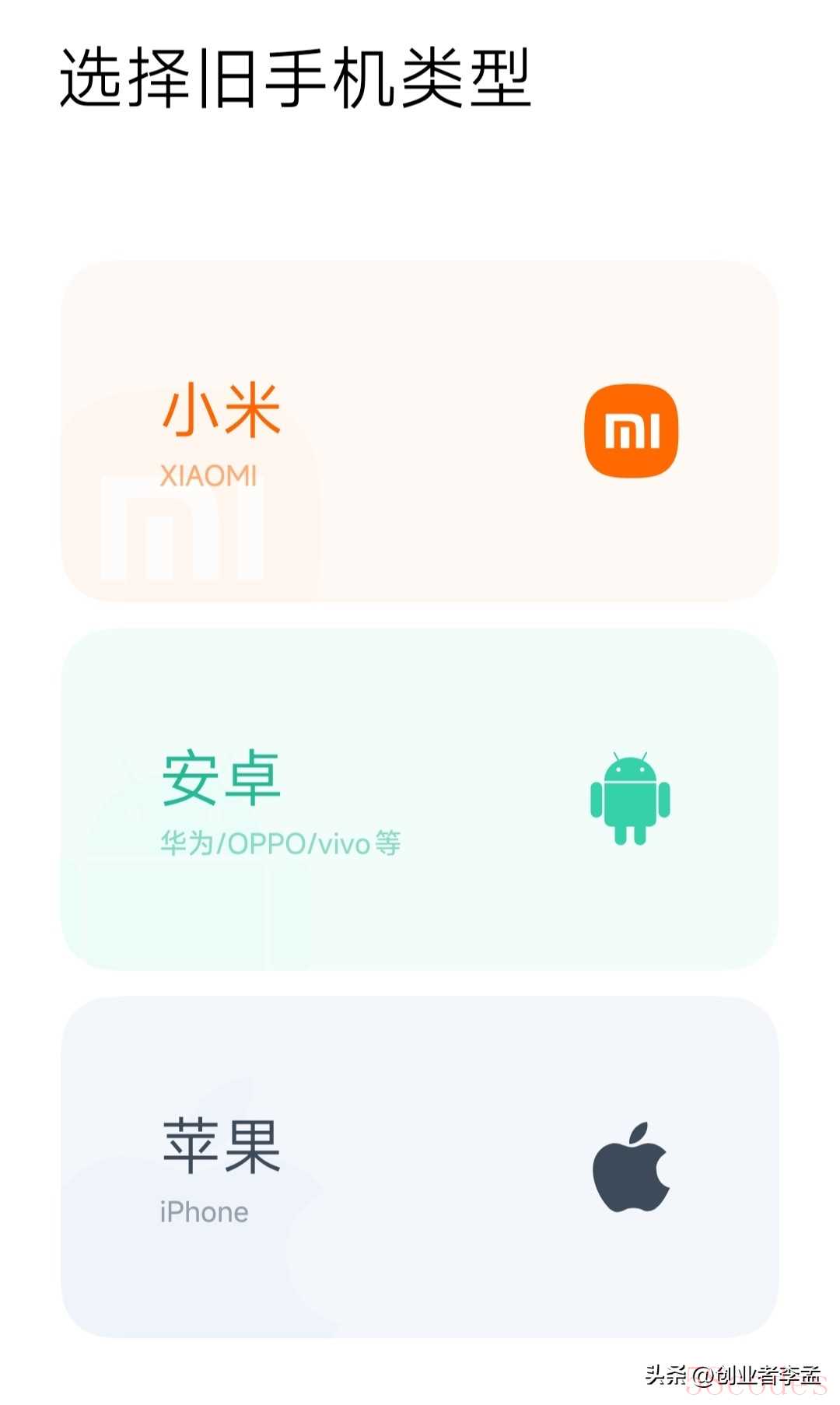Choose the 安卓 (华为/OPPO/vivo) option
Viewport: 840px width, 1405px height.
click(x=420, y=799)
